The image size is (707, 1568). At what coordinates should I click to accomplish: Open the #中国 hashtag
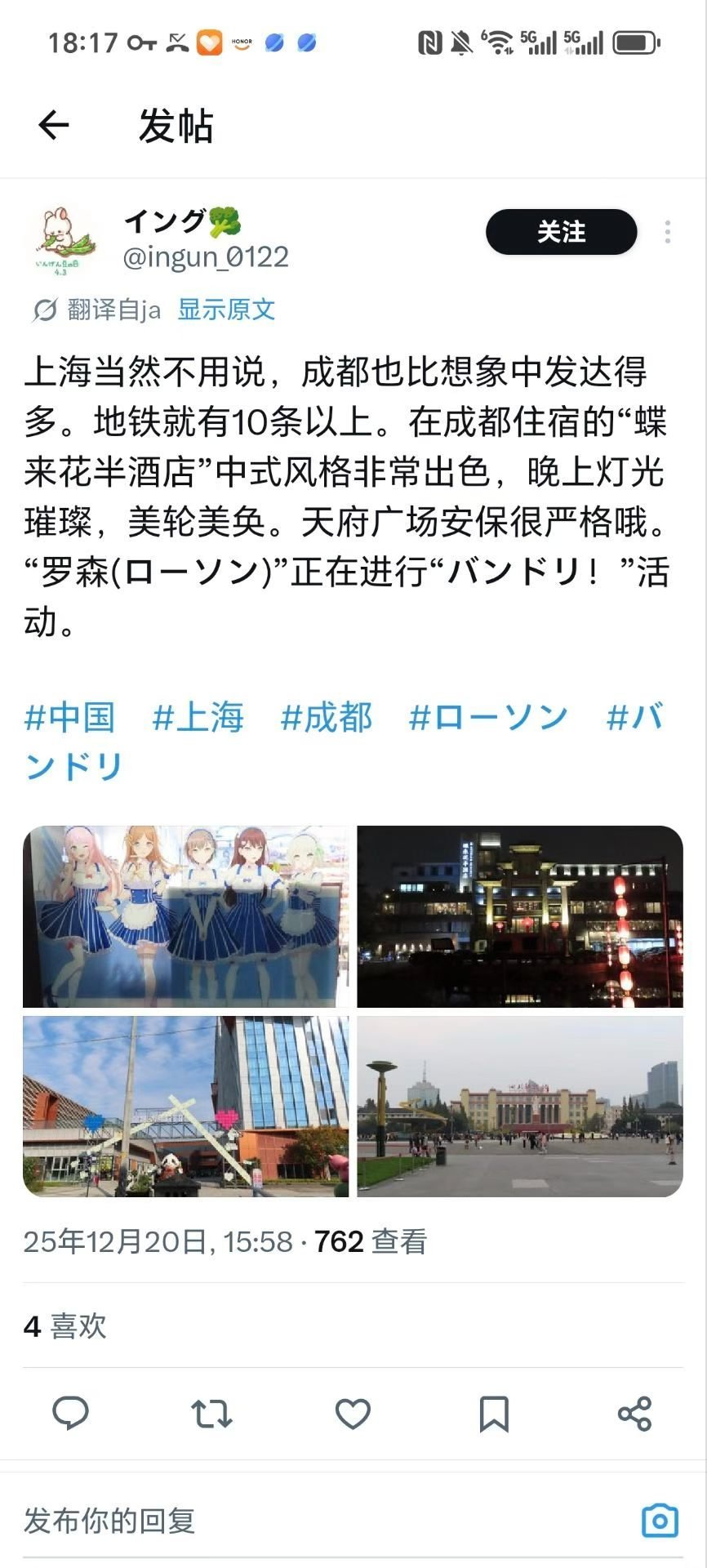click(x=69, y=718)
